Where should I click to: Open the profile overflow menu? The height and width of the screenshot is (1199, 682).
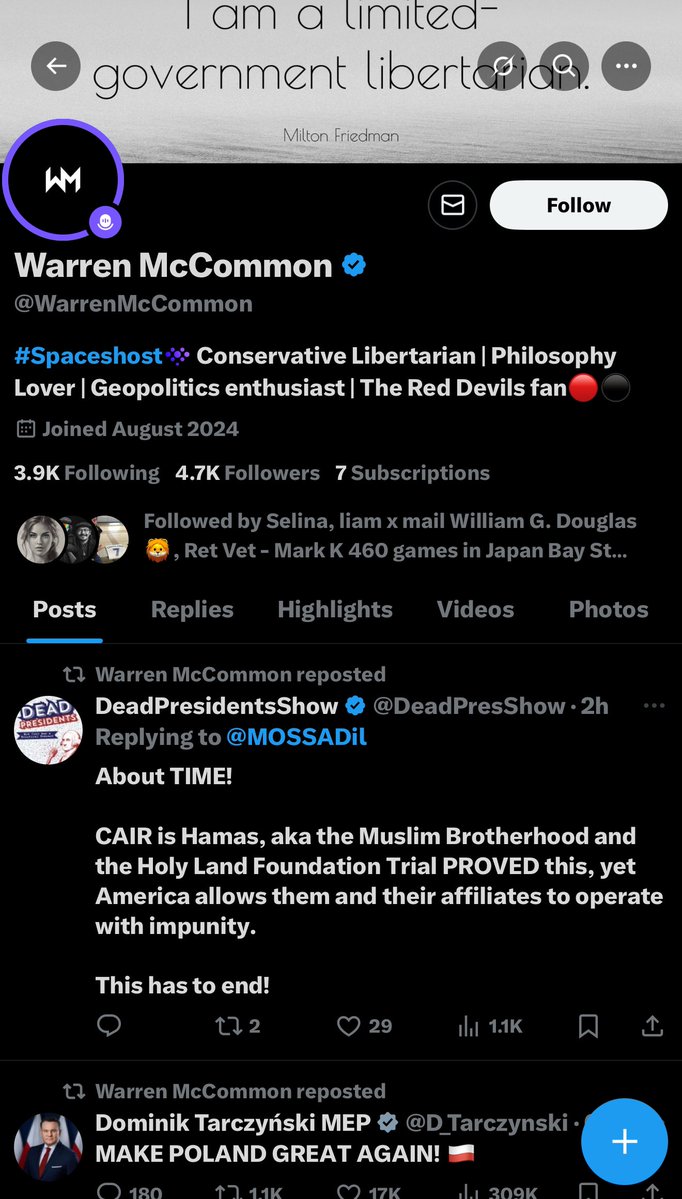click(626, 66)
